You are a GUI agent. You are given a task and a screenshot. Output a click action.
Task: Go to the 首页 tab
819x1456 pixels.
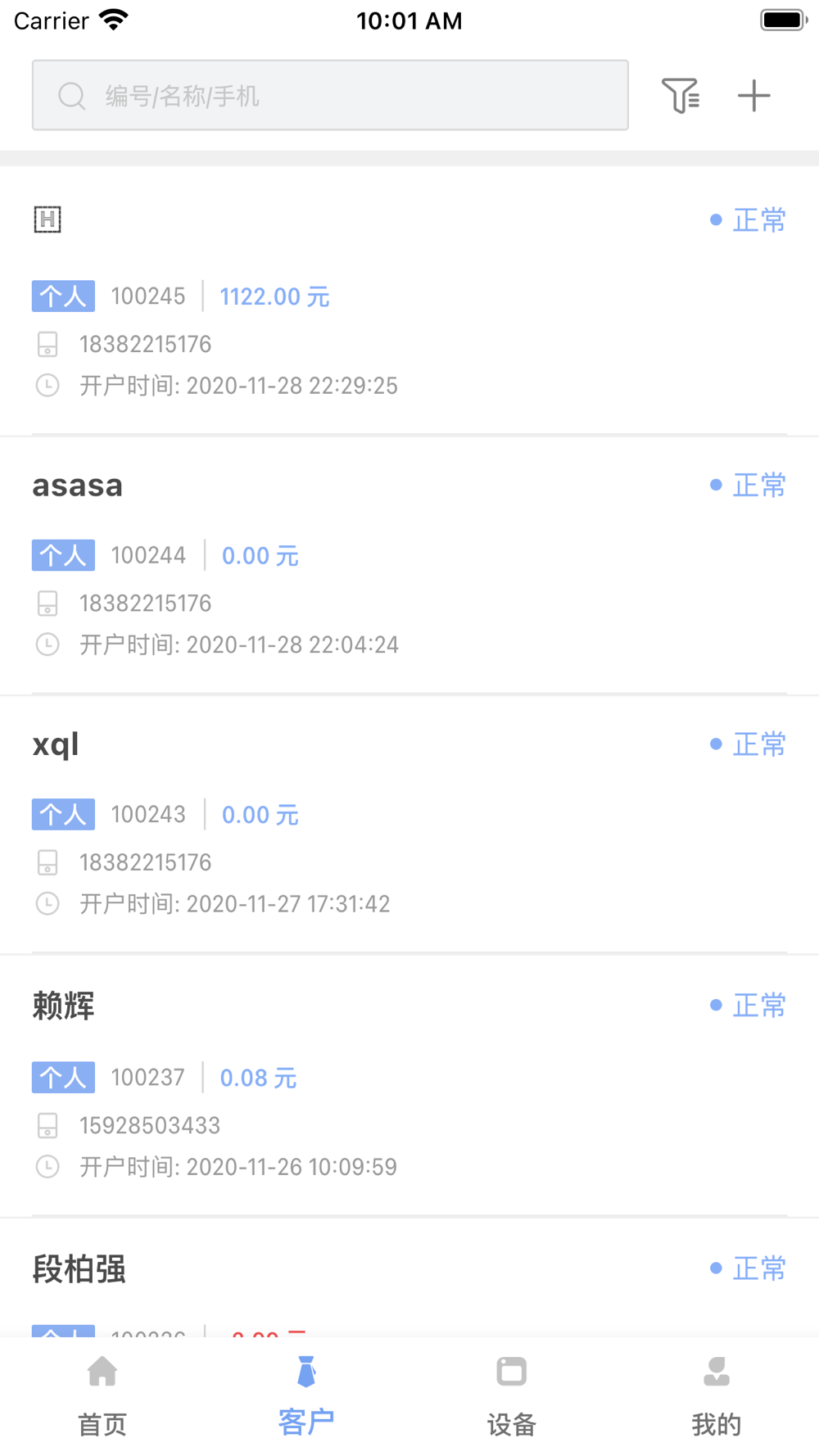(102, 1397)
